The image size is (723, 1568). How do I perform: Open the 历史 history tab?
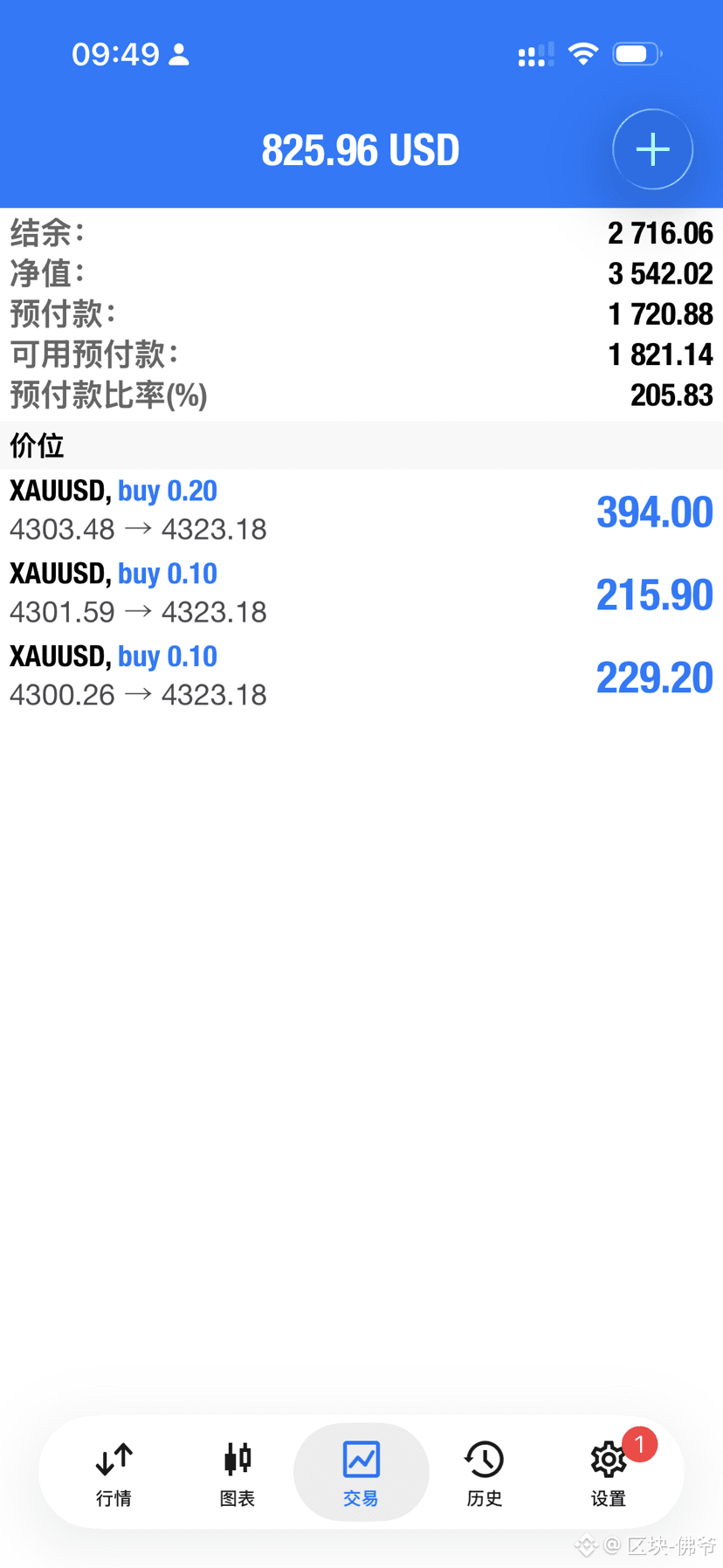[484, 1473]
